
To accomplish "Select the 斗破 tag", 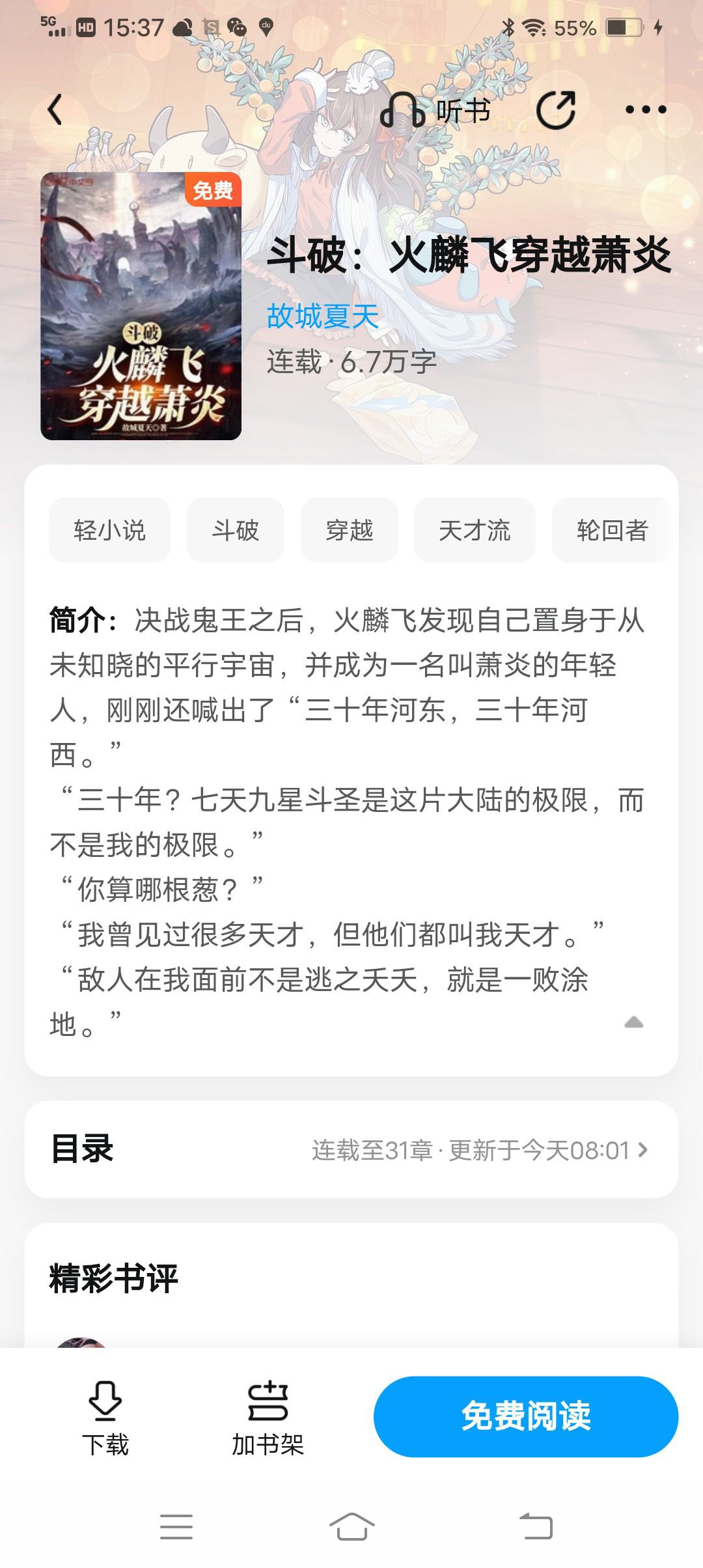I will 236,530.
